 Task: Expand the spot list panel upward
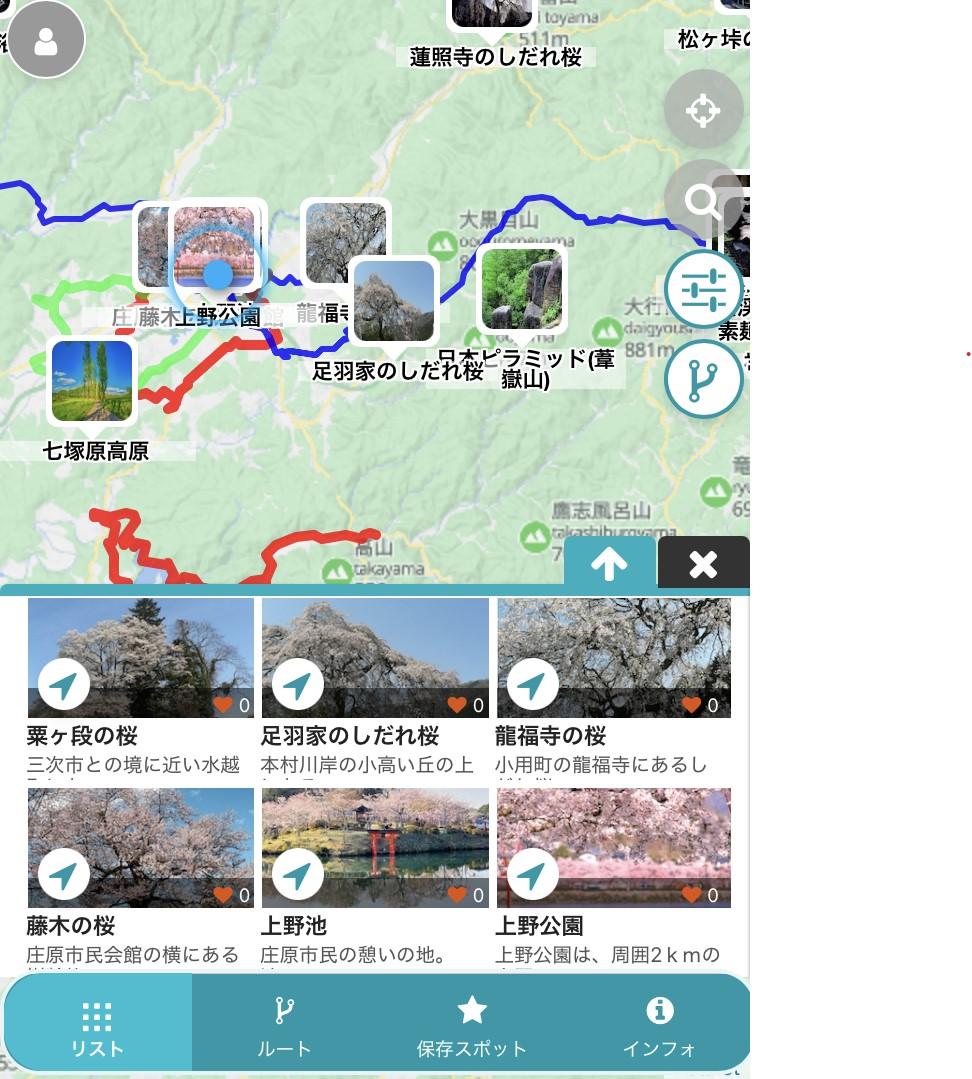[609, 565]
